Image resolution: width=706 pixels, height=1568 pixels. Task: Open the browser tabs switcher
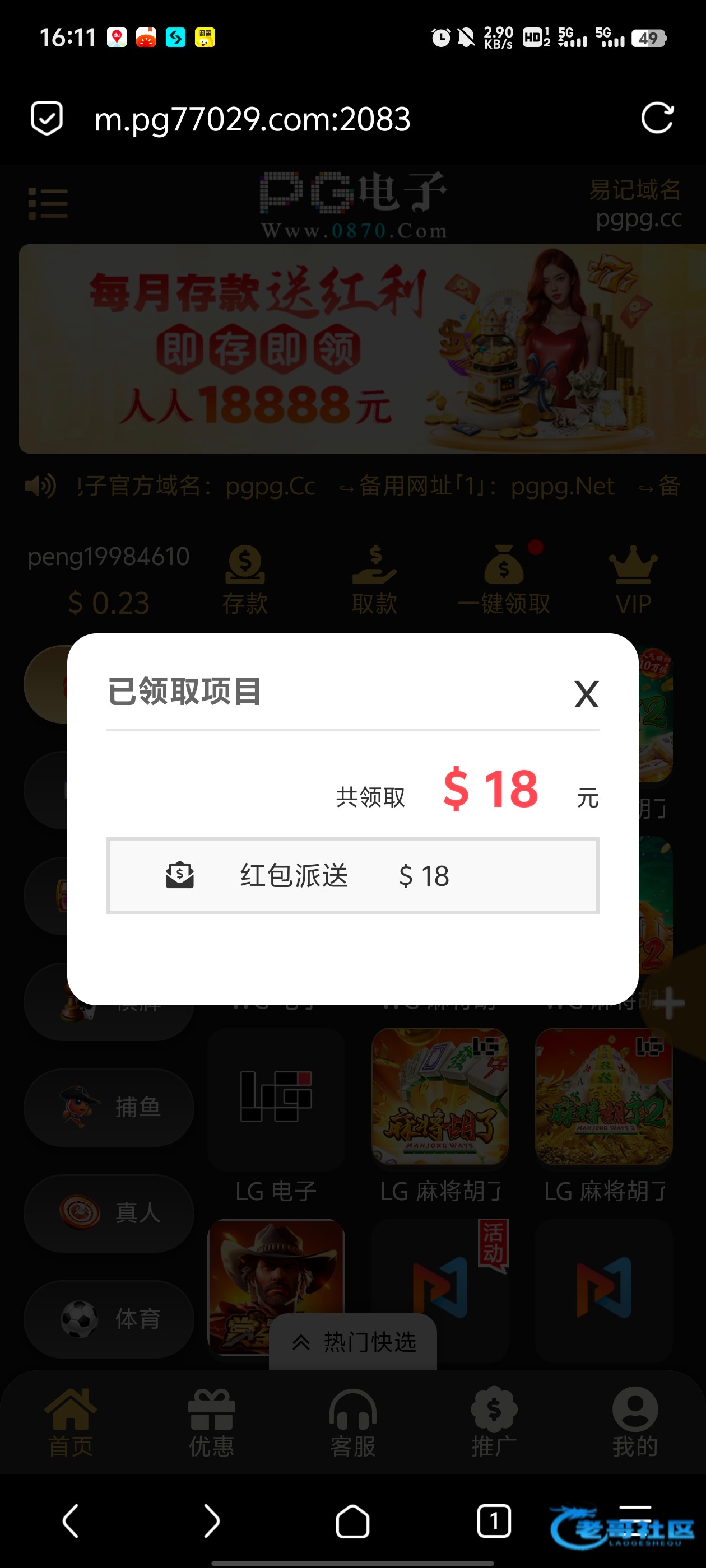click(494, 1520)
